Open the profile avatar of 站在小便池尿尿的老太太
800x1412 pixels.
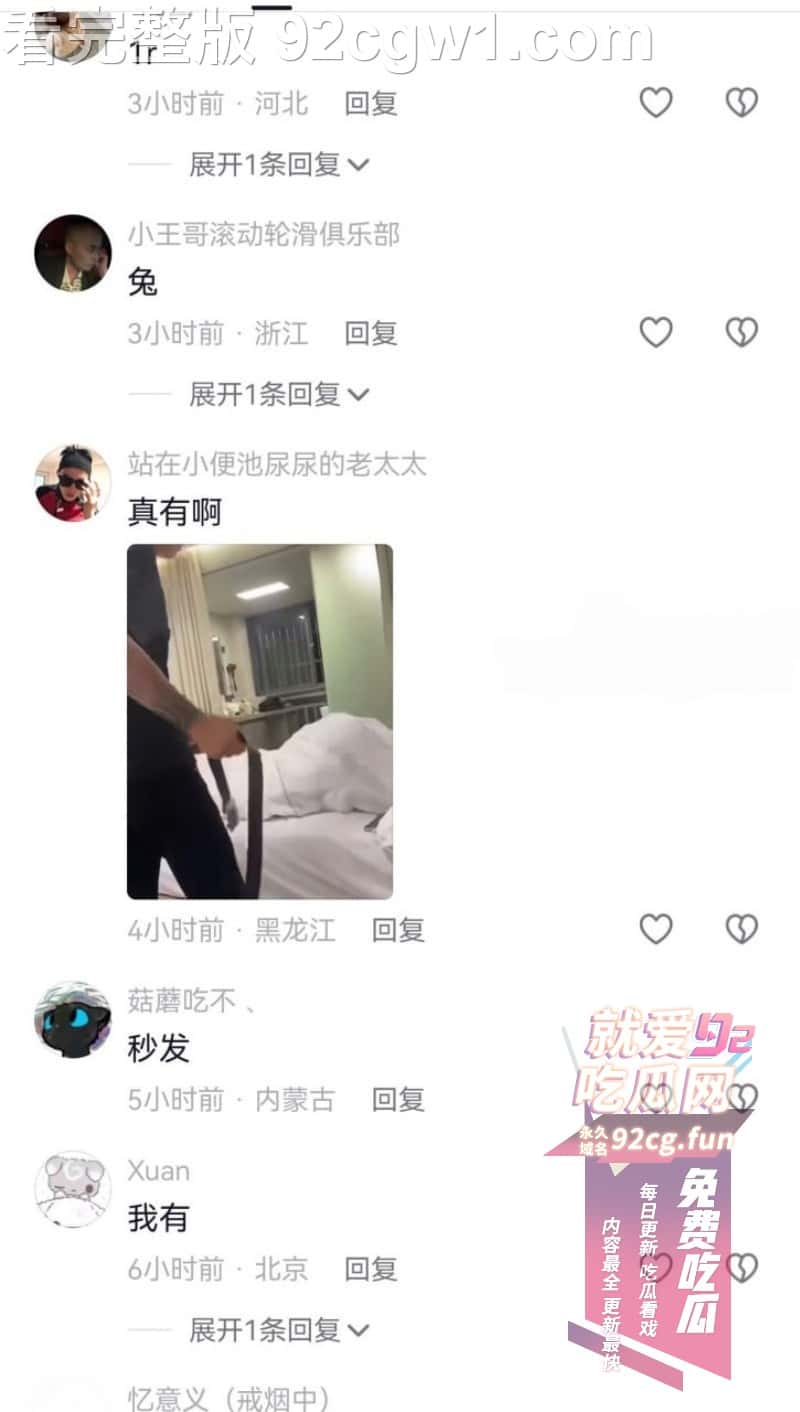pyautogui.click(x=73, y=483)
